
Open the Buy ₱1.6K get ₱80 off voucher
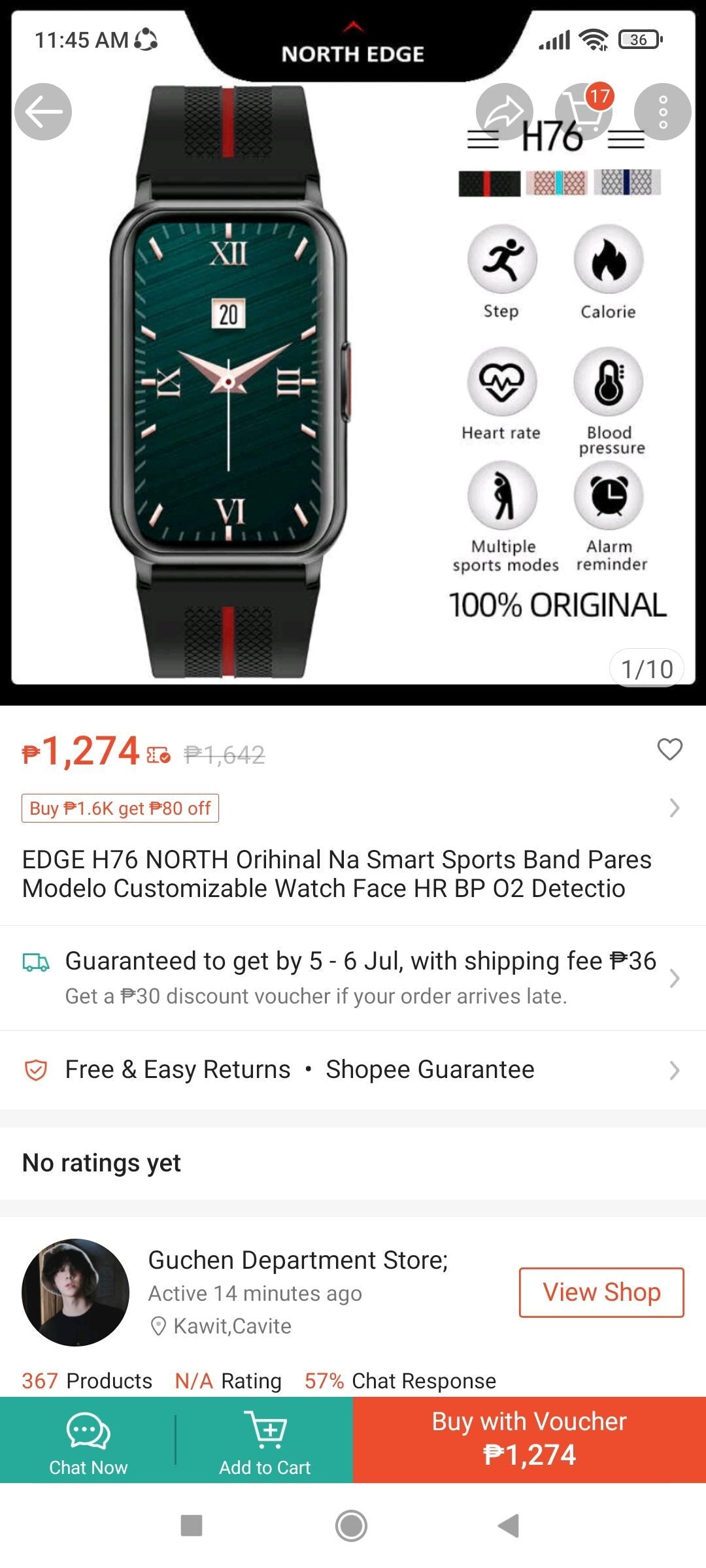pos(120,808)
